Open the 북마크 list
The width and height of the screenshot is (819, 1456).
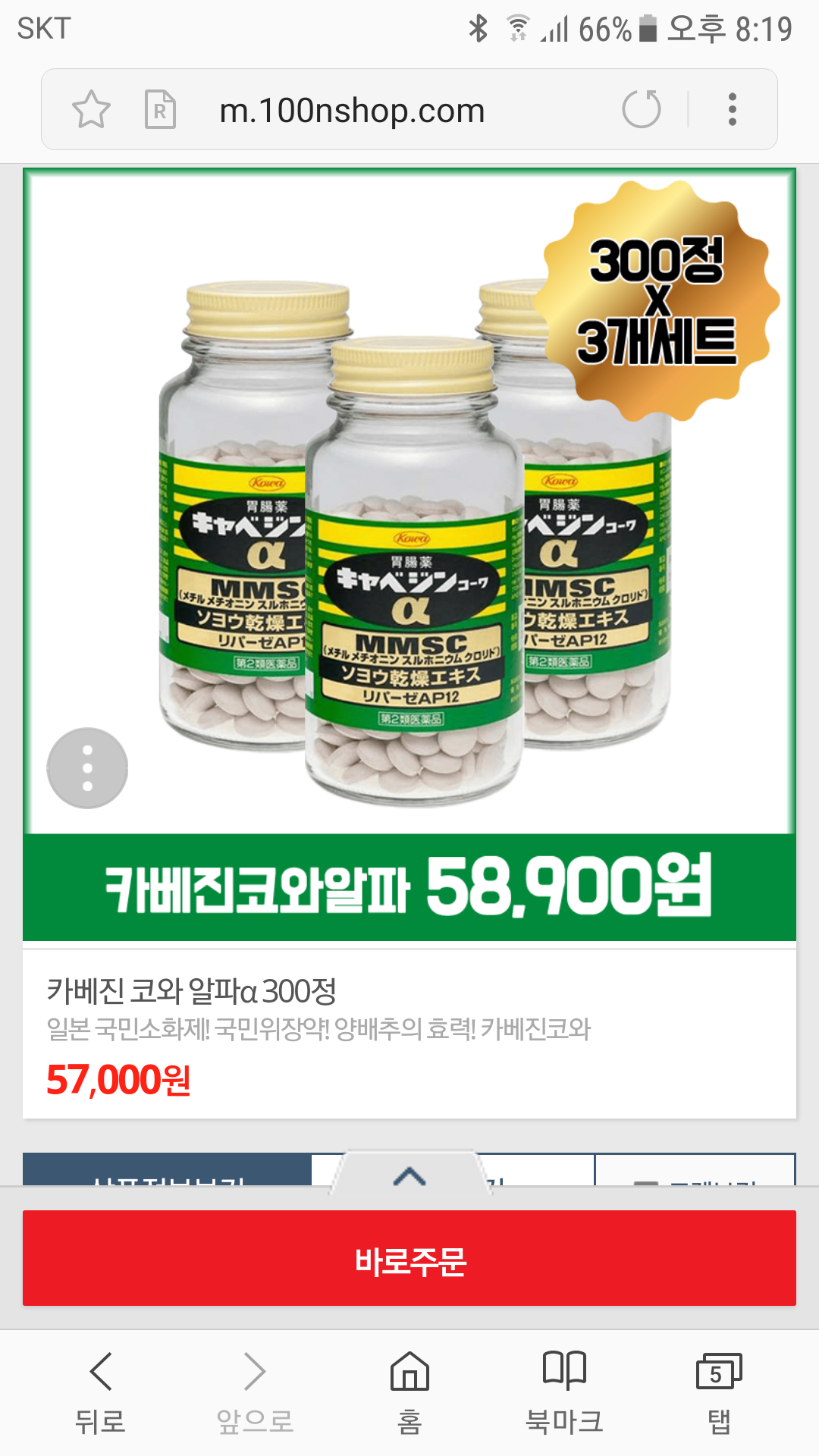point(564,1392)
